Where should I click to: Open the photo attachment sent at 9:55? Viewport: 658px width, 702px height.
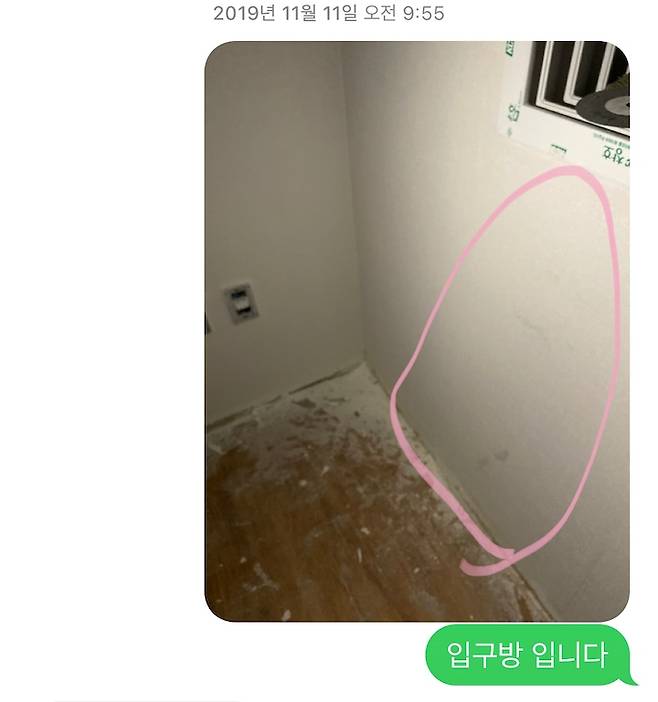click(417, 331)
